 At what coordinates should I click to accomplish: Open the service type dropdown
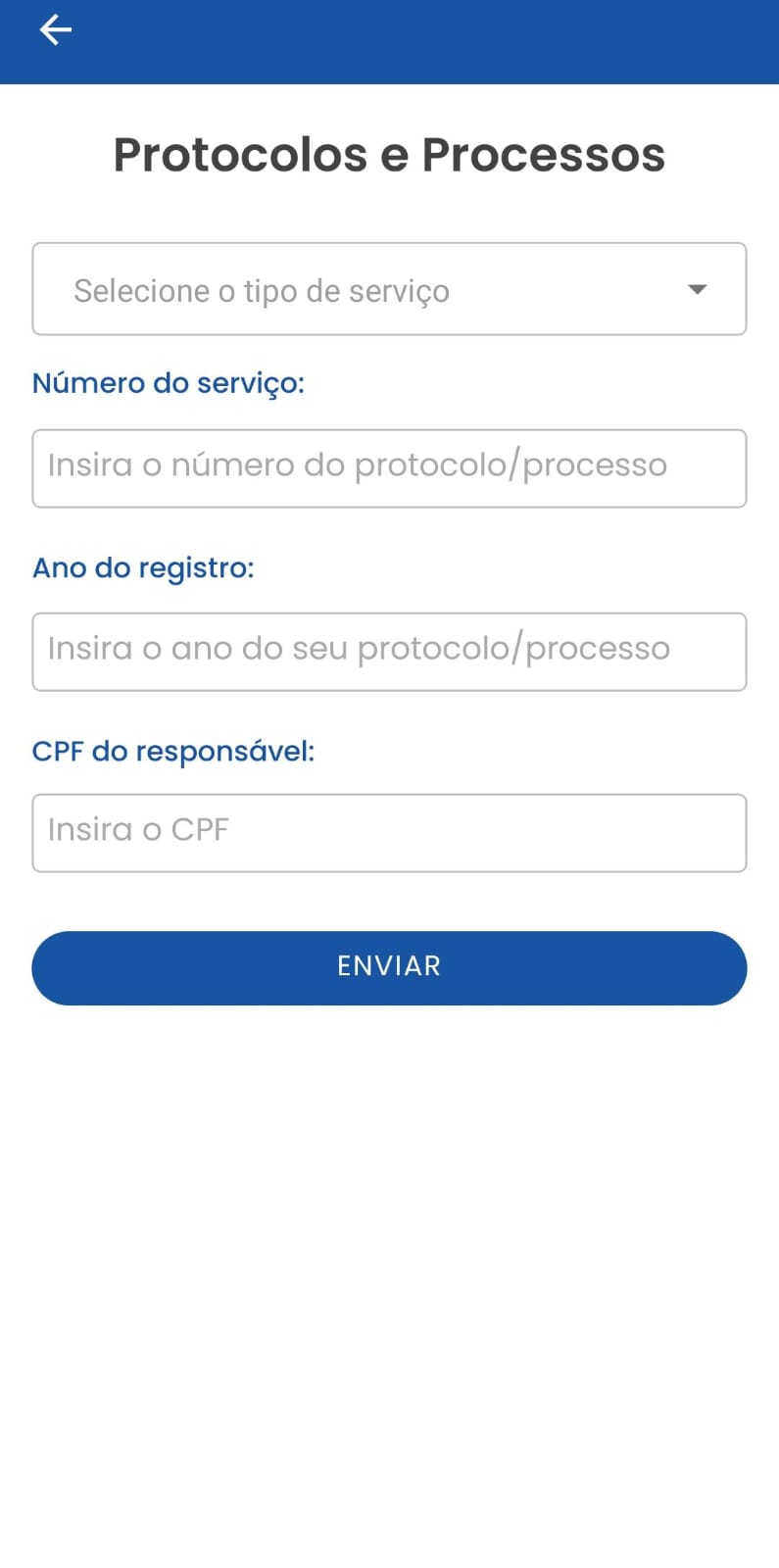tap(389, 289)
